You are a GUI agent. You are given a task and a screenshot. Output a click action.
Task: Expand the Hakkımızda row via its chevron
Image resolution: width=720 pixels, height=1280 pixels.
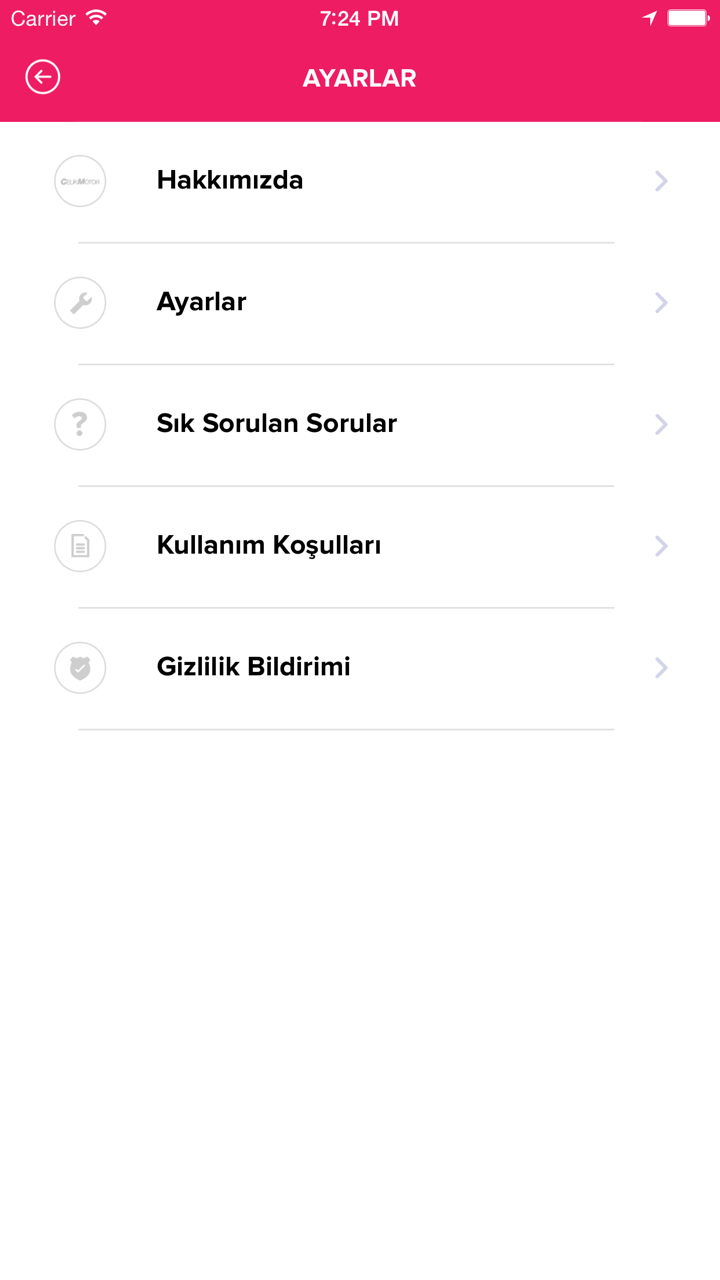[661, 181]
